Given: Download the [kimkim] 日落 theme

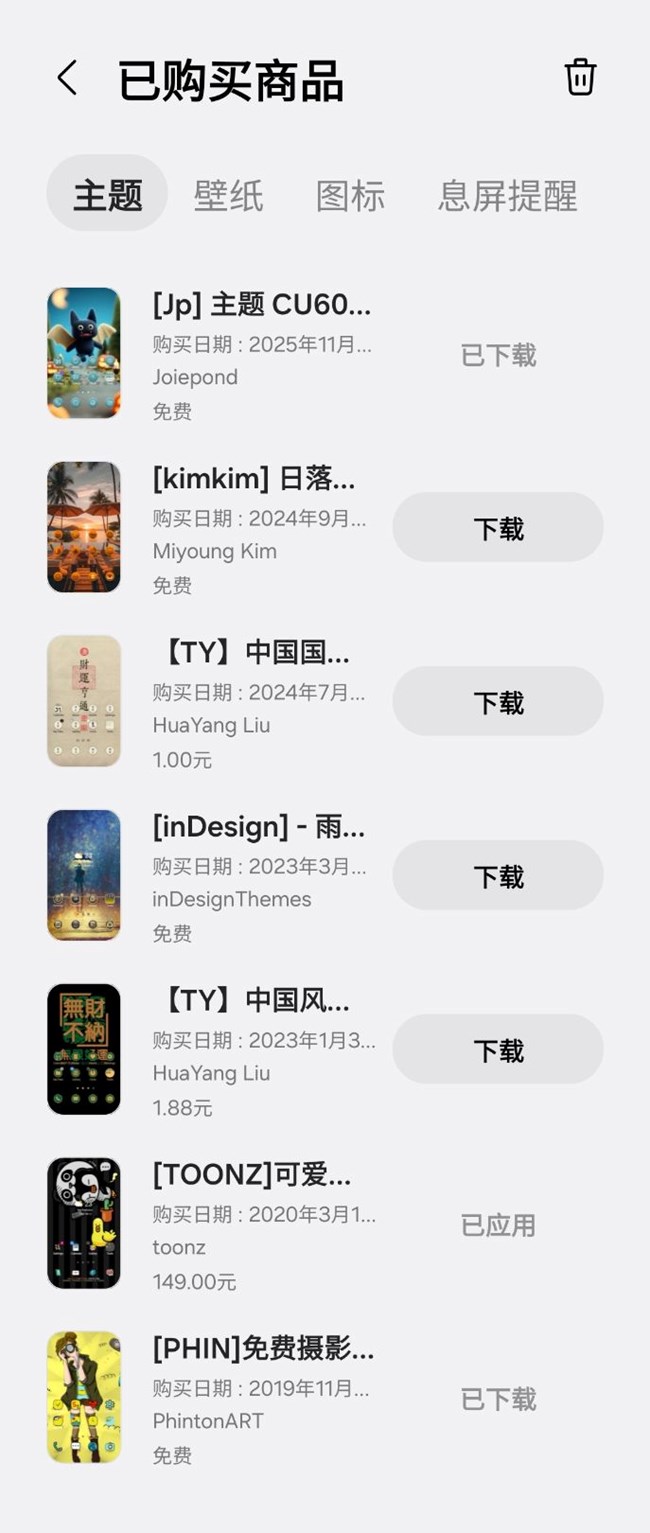Looking at the screenshot, I should click(x=497, y=528).
